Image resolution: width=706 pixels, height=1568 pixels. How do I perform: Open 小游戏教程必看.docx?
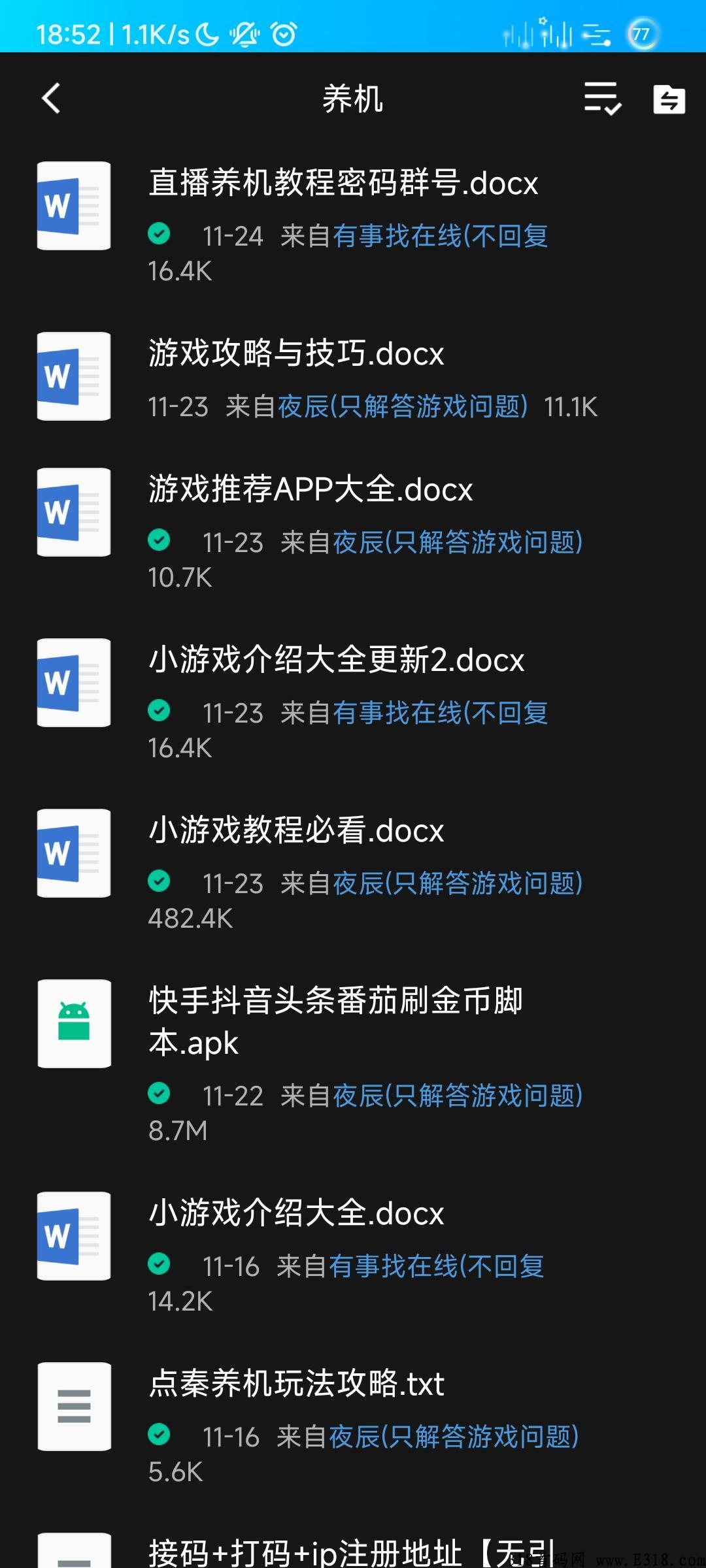pos(296,831)
